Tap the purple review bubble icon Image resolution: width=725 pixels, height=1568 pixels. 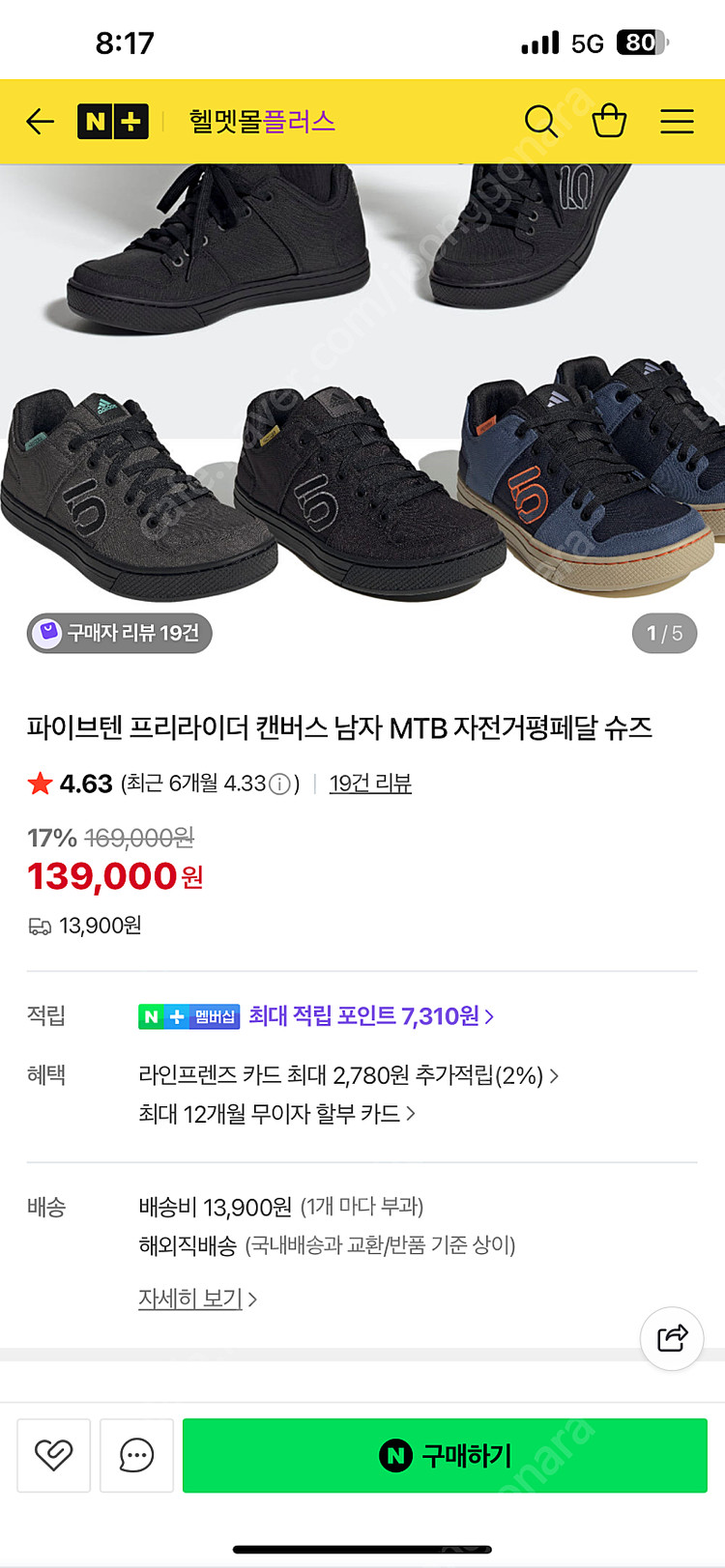pyautogui.click(x=47, y=633)
